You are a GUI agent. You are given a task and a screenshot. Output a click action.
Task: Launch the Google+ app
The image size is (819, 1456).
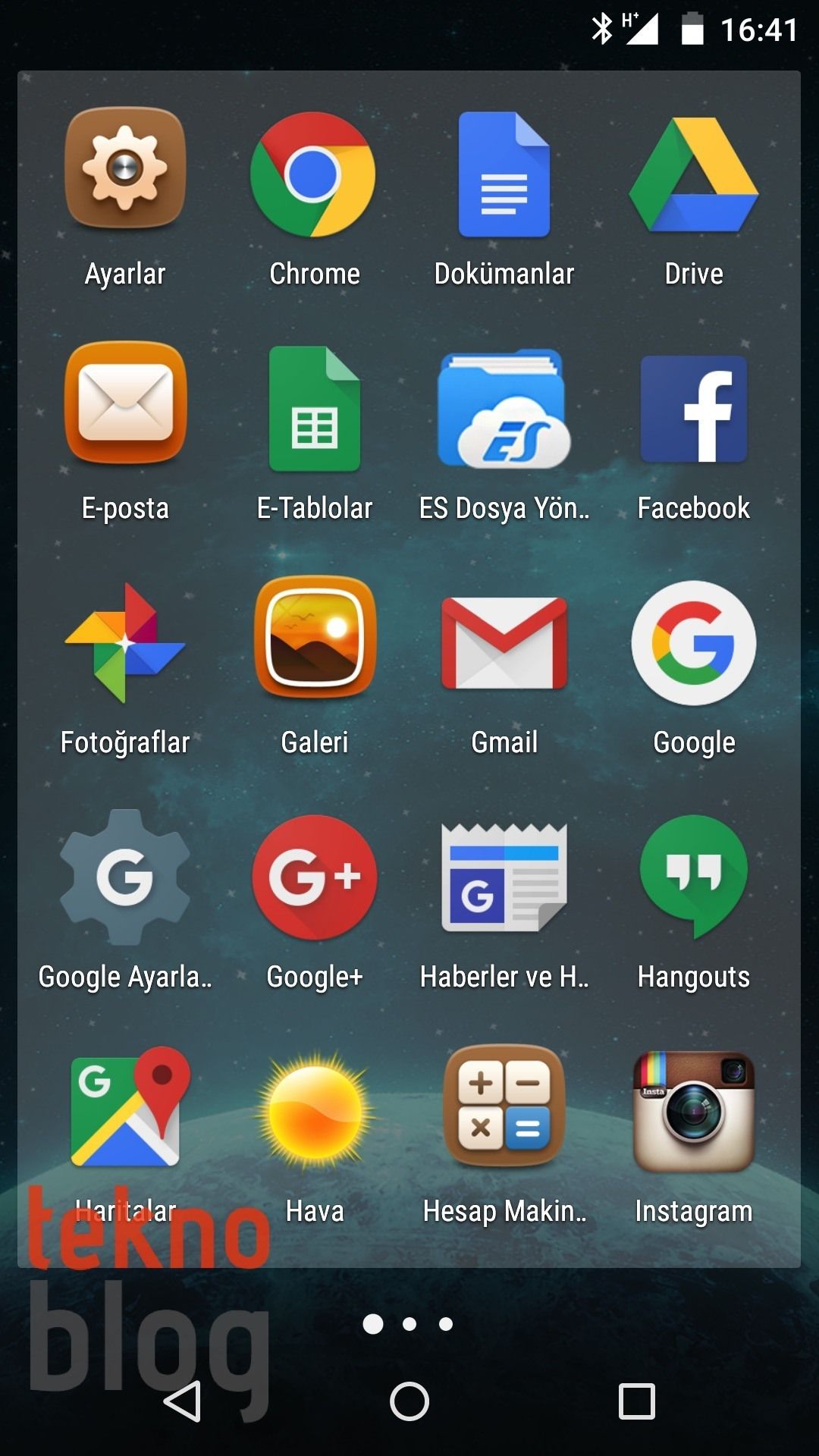click(x=315, y=878)
